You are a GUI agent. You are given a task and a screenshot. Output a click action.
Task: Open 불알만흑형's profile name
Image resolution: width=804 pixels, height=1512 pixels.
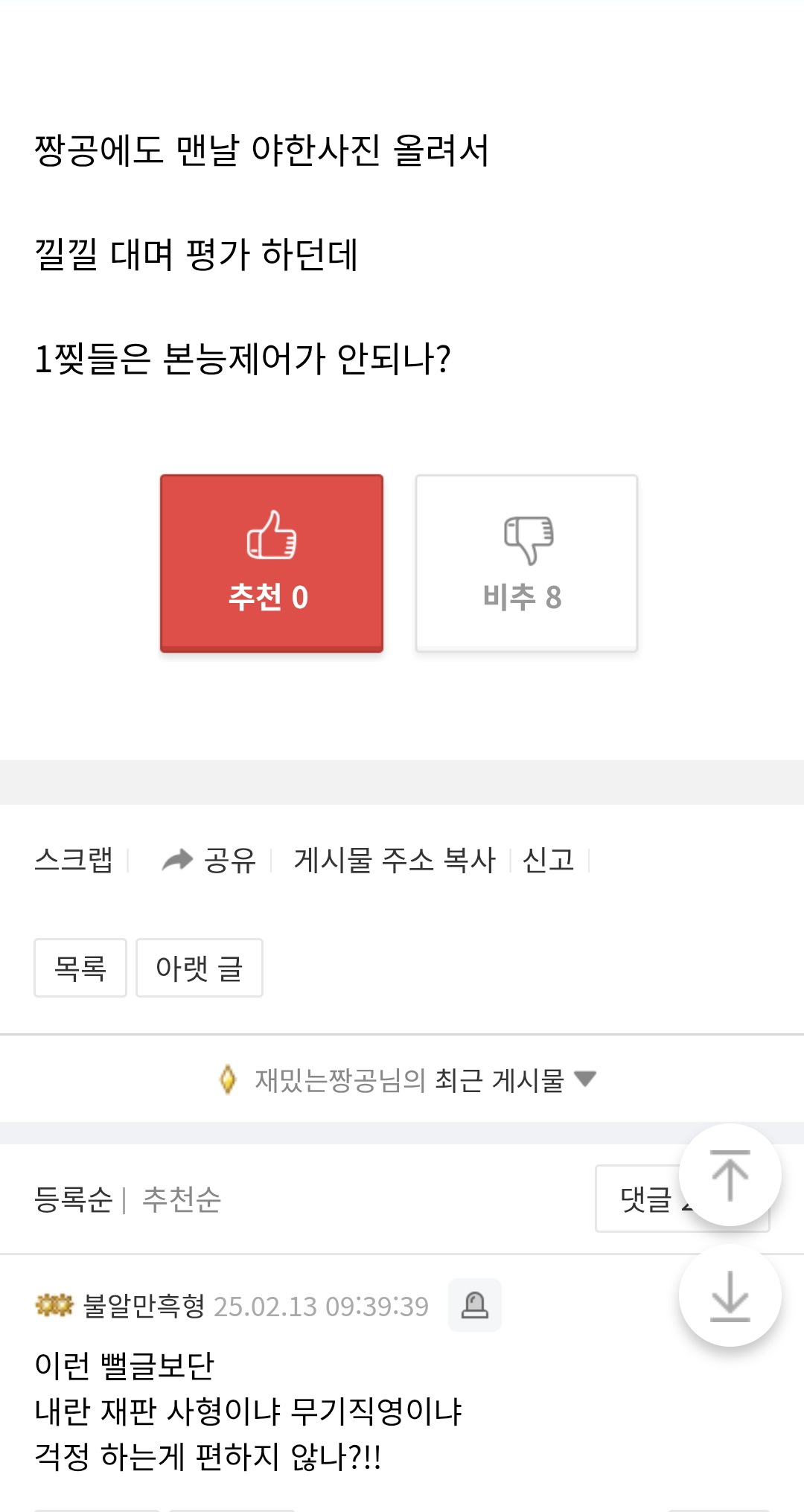[144, 1306]
